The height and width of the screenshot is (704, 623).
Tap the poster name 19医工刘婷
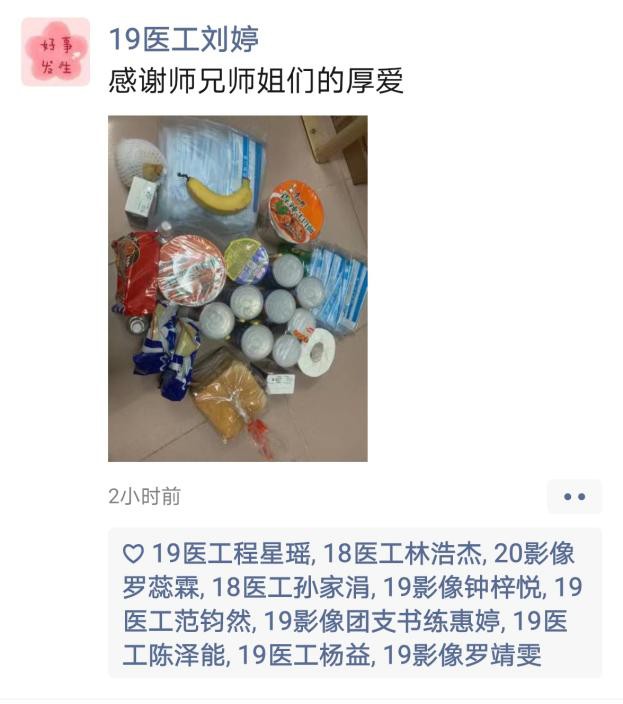click(x=183, y=39)
